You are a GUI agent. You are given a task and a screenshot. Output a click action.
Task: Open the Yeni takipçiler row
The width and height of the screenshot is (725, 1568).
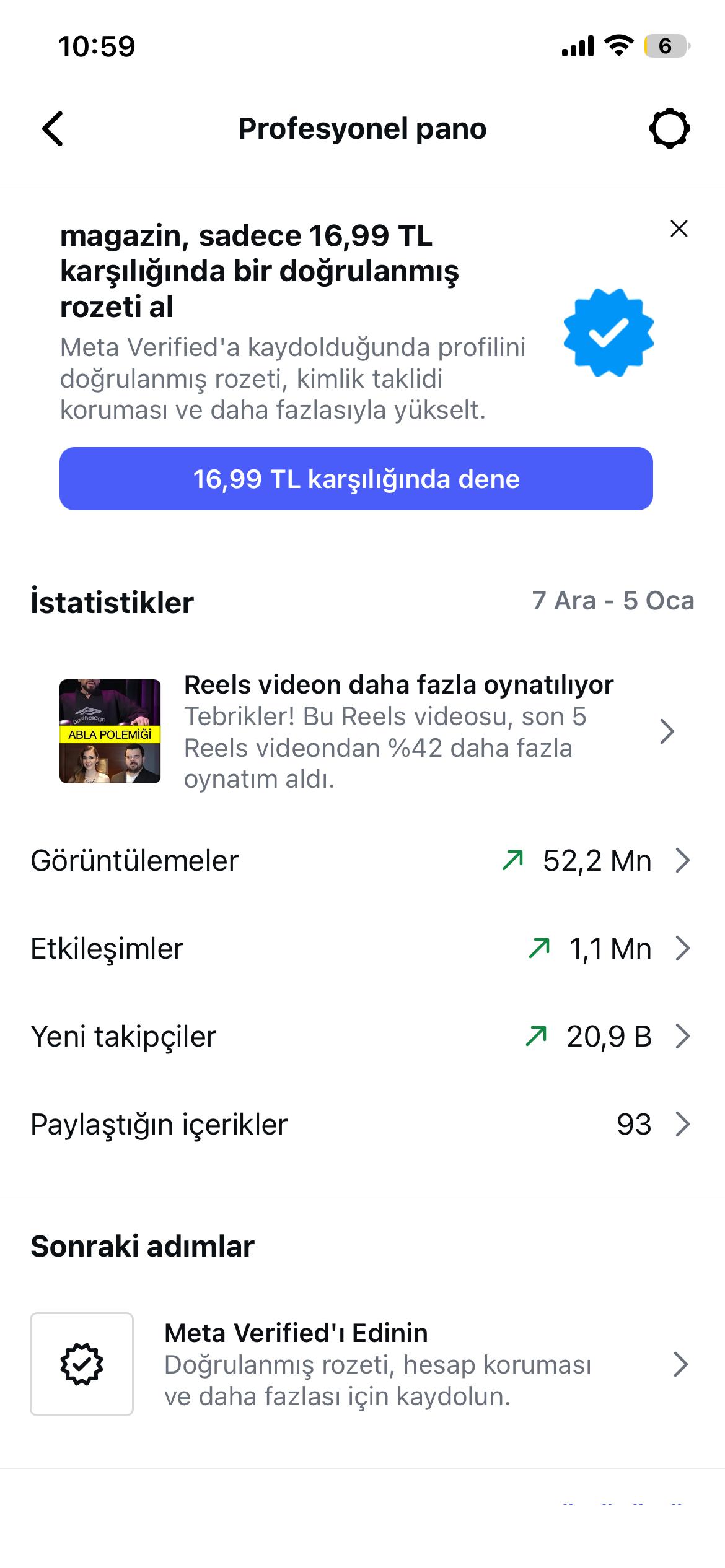[362, 1036]
